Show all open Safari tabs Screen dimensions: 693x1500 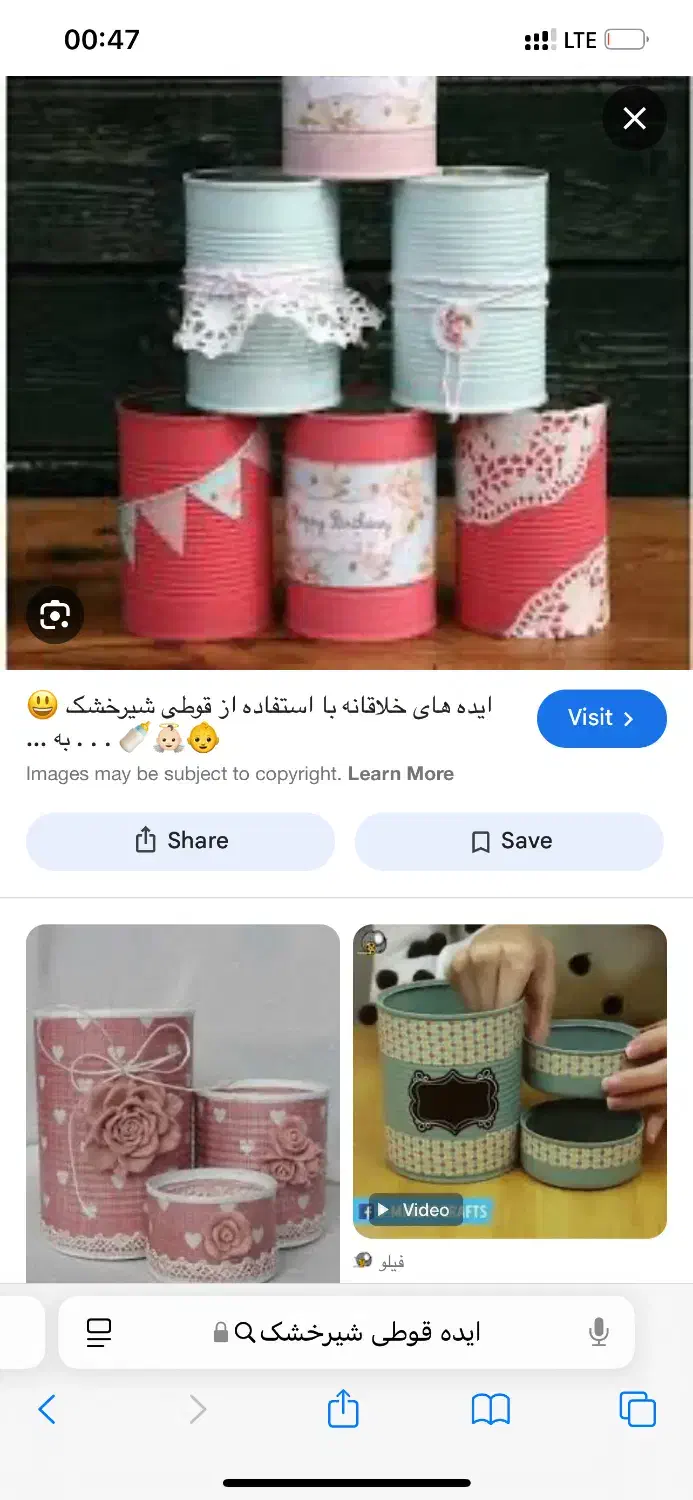(x=637, y=1410)
